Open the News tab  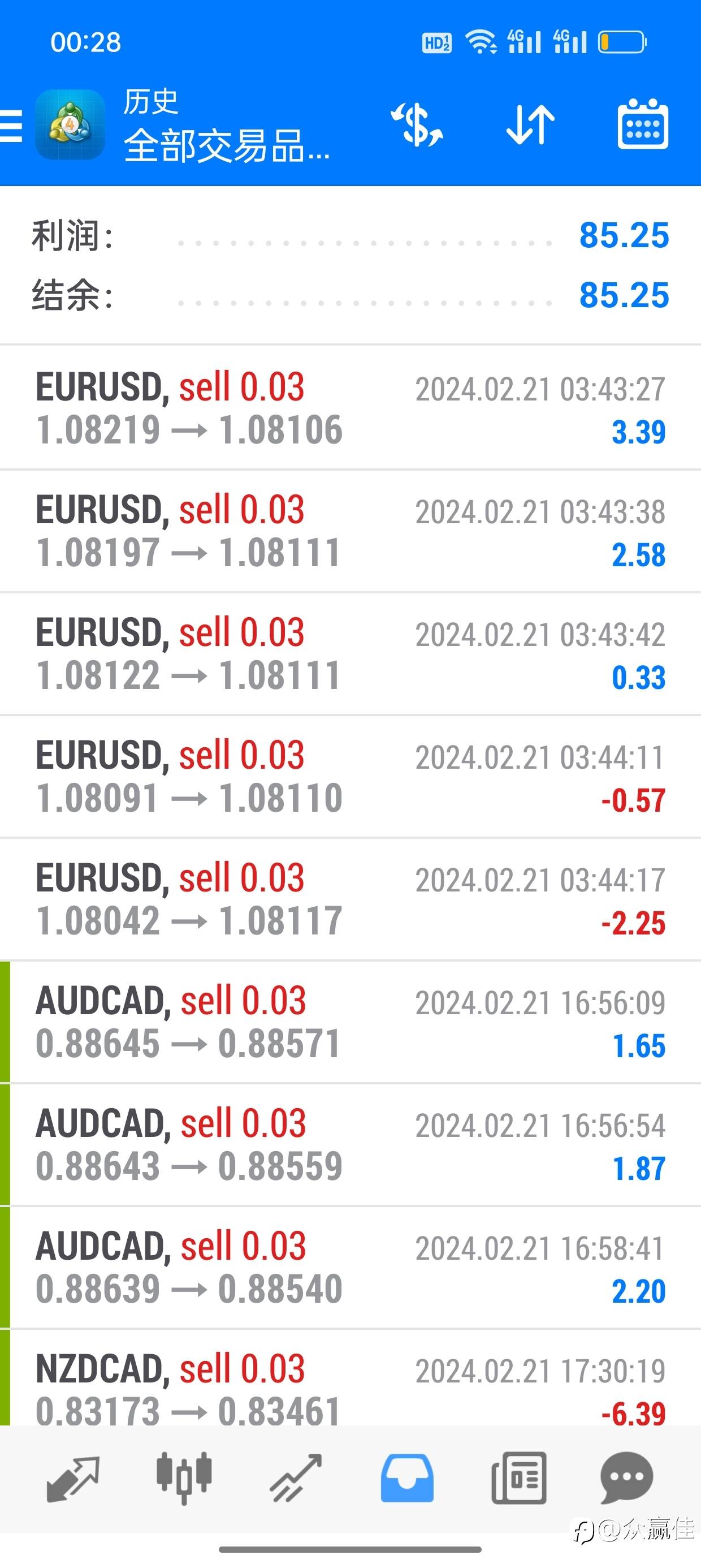click(518, 1478)
